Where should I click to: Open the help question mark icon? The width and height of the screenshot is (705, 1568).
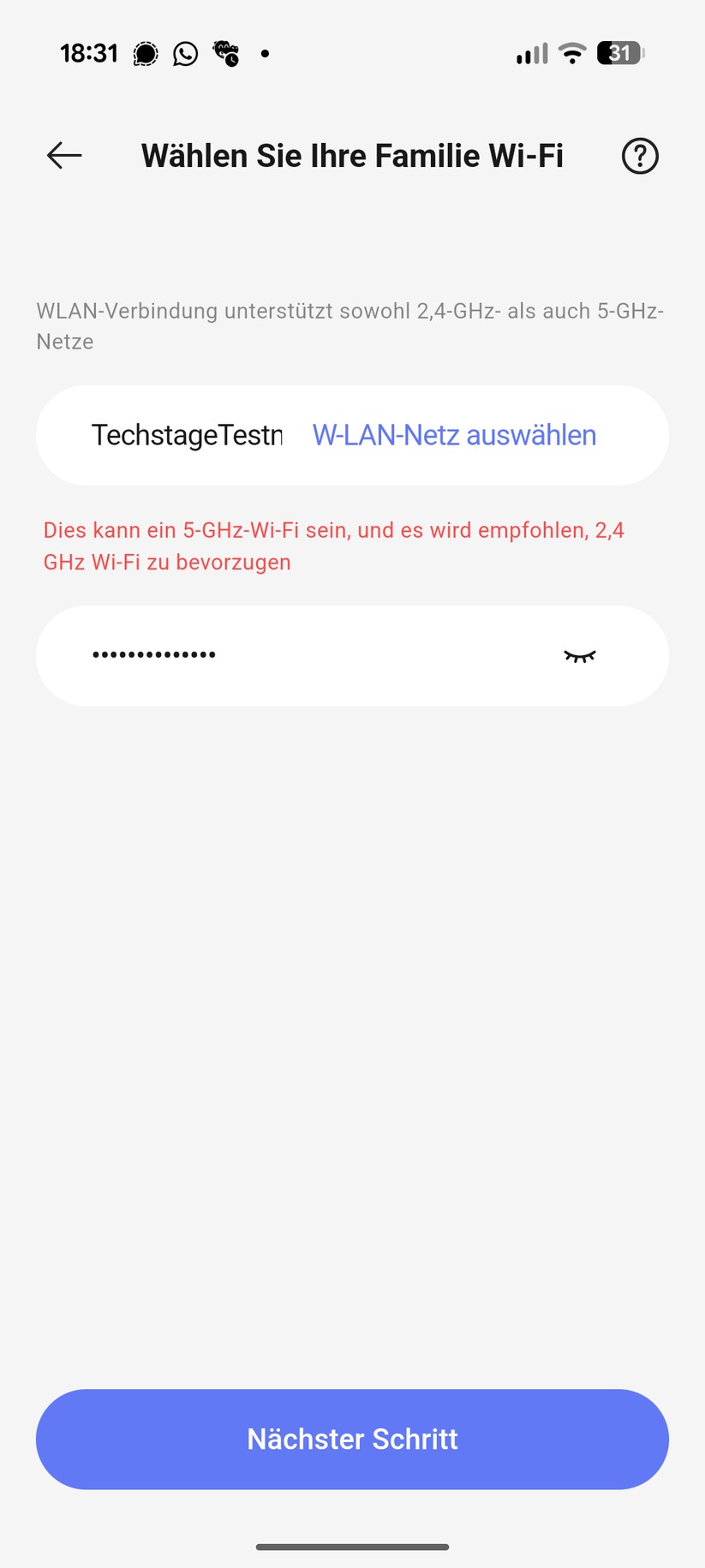point(640,156)
